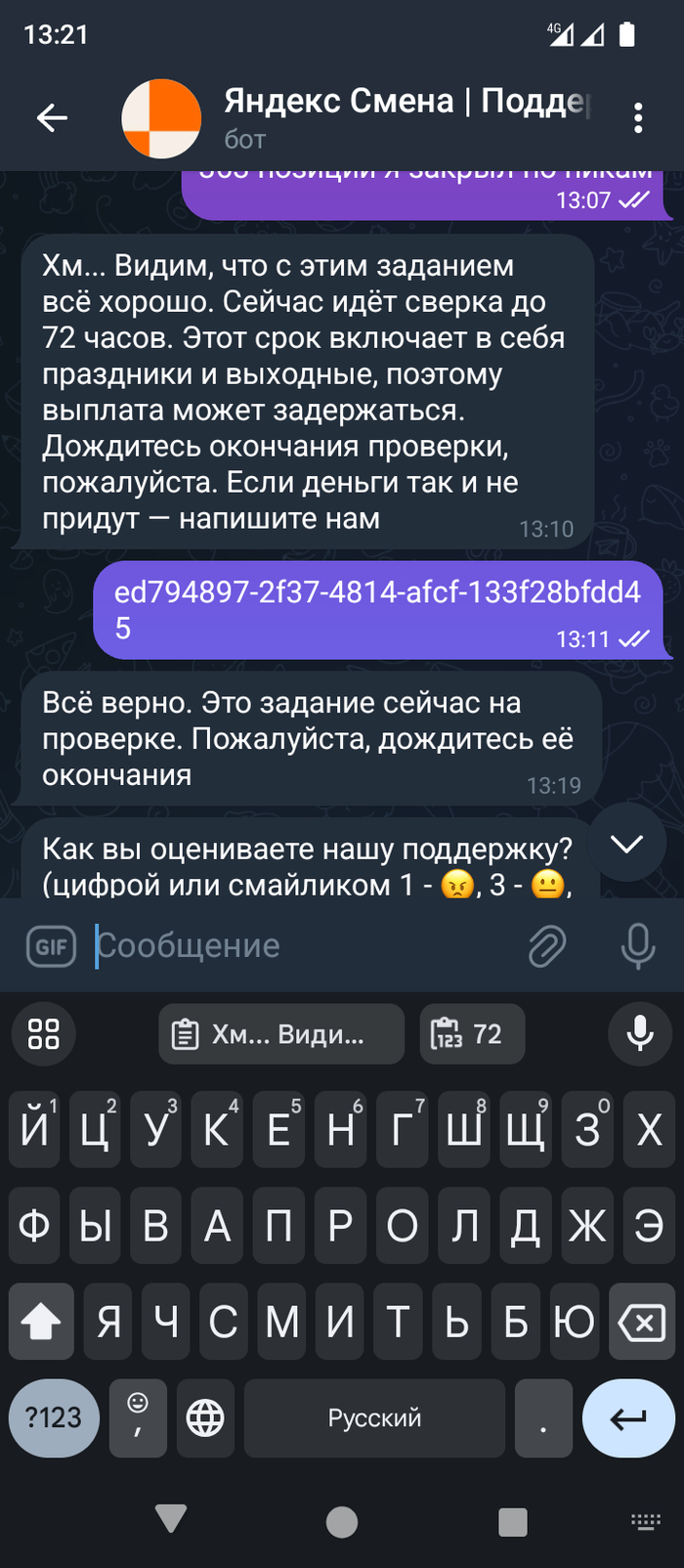Change keyboard language with globe key
Viewport: 684px width, 1568px height.
click(x=205, y=1417)
